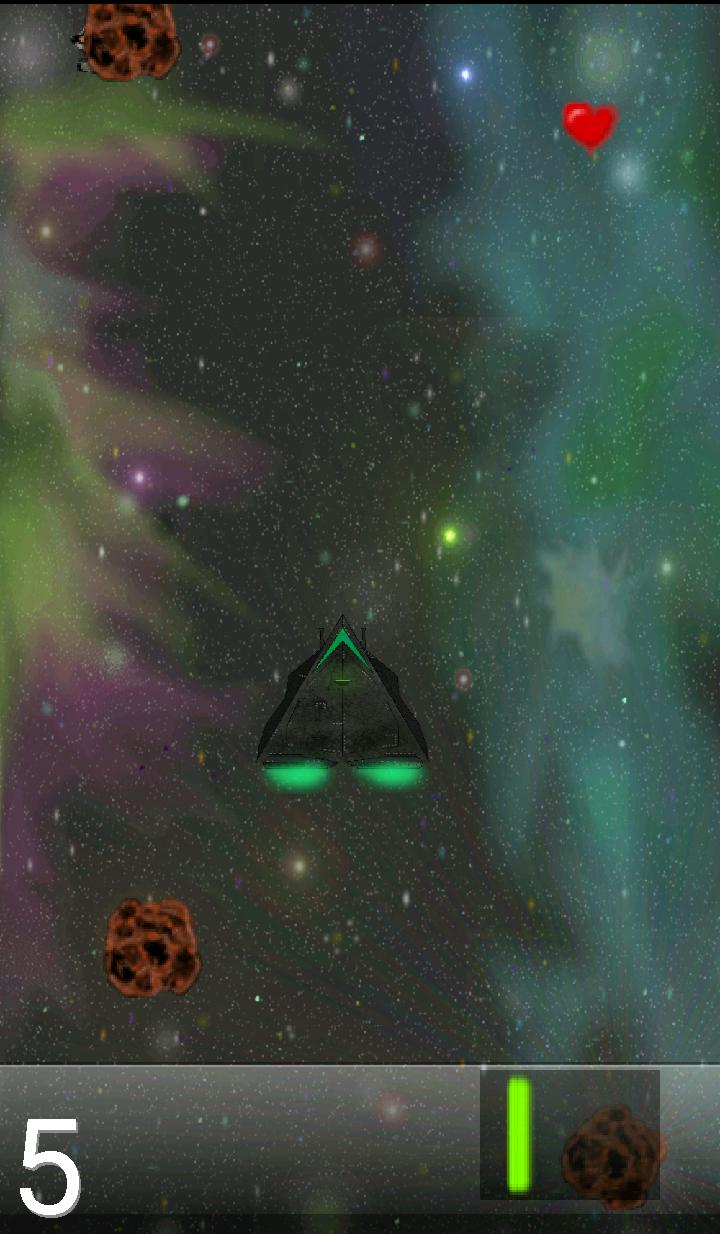Click the bright yellow-green star near screen center
The width and height of the screenshot is (720, 1234).
(x=448, y=535)
